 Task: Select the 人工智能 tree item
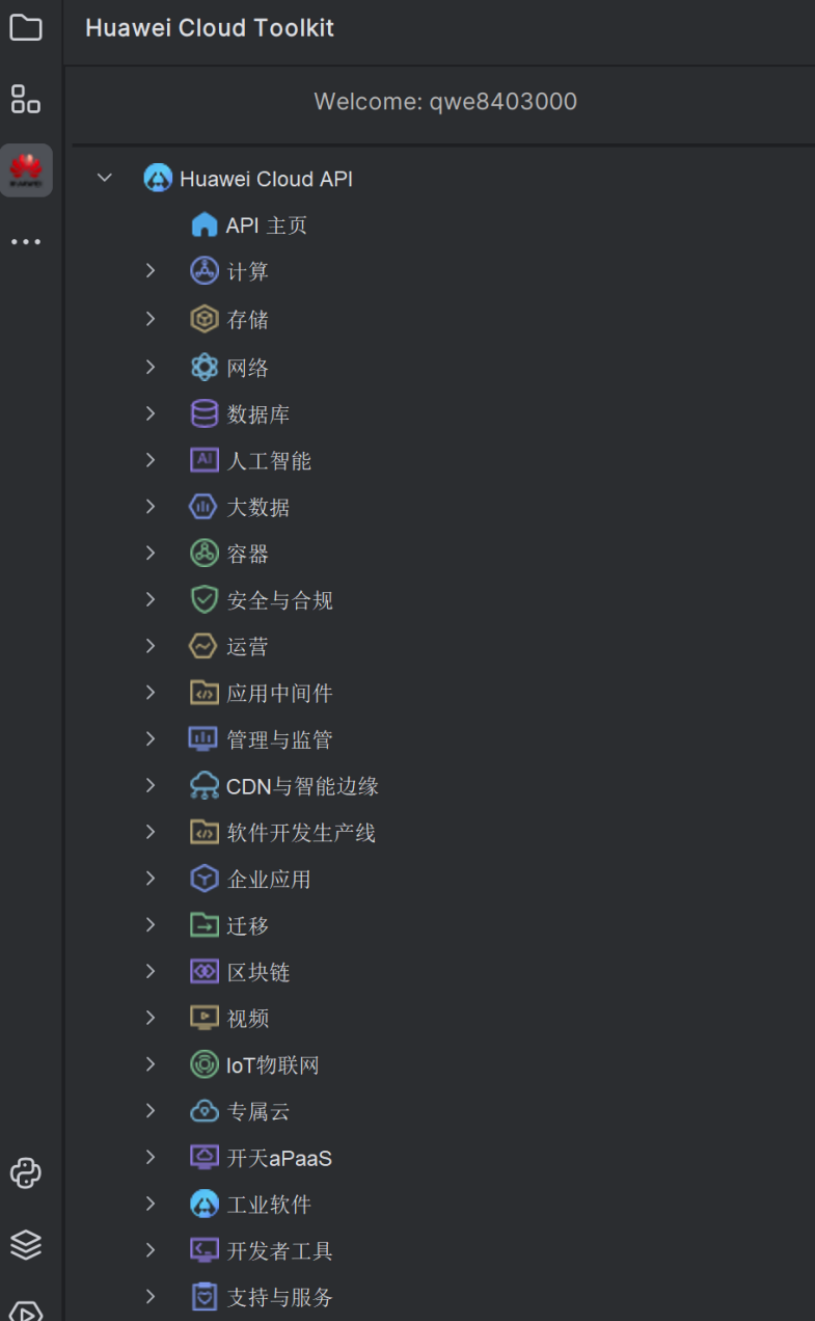[268, 461]
